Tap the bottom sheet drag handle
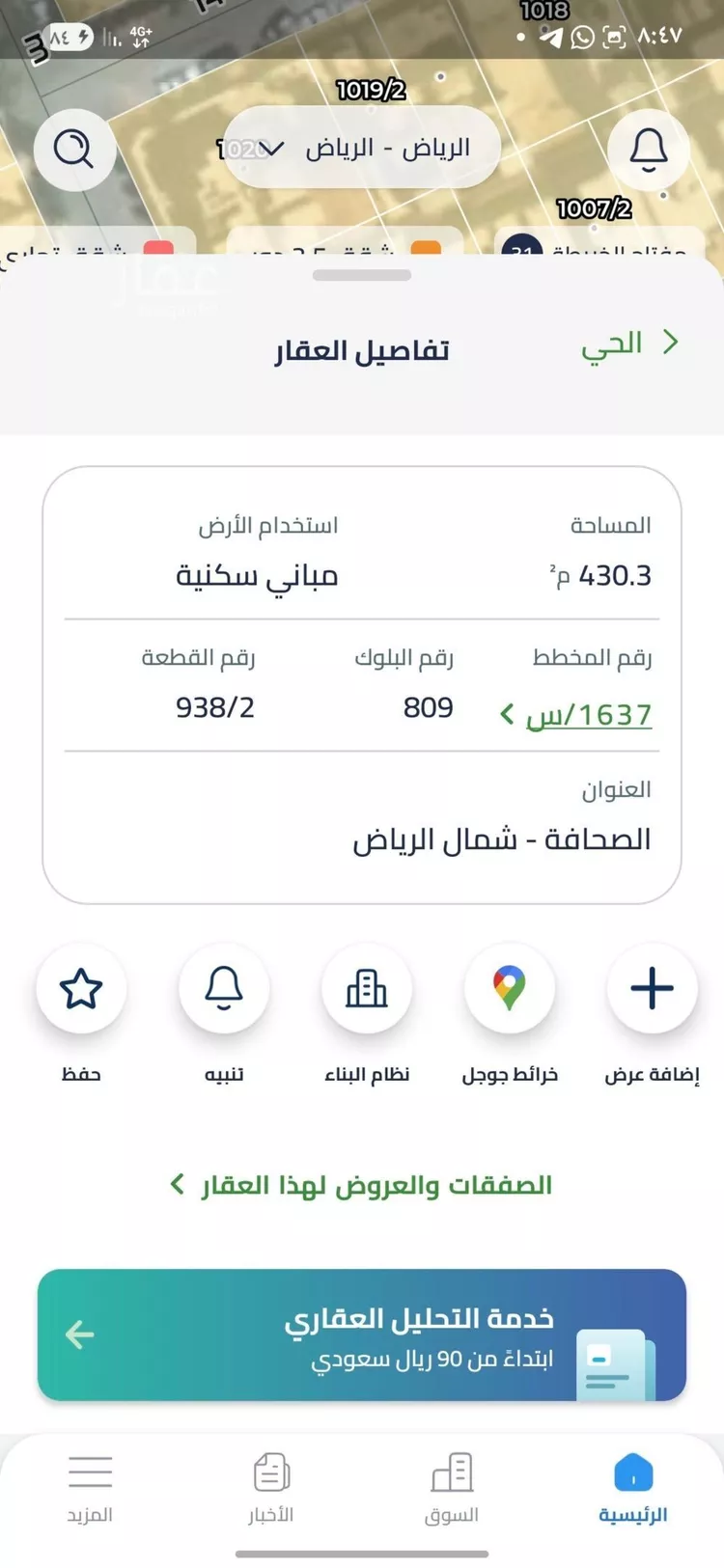724x1568 pixels. pos(360,275)
